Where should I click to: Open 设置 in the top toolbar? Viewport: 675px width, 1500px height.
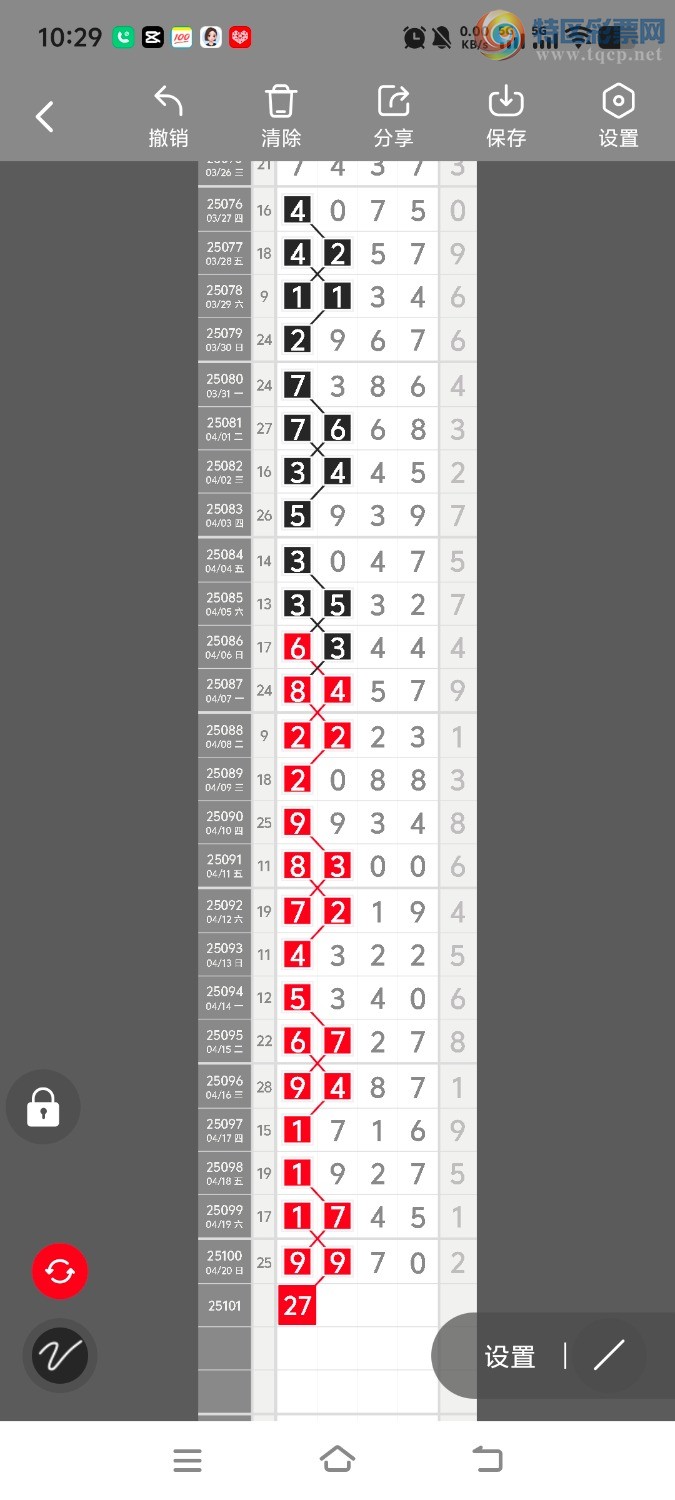[x=618, y=117]
